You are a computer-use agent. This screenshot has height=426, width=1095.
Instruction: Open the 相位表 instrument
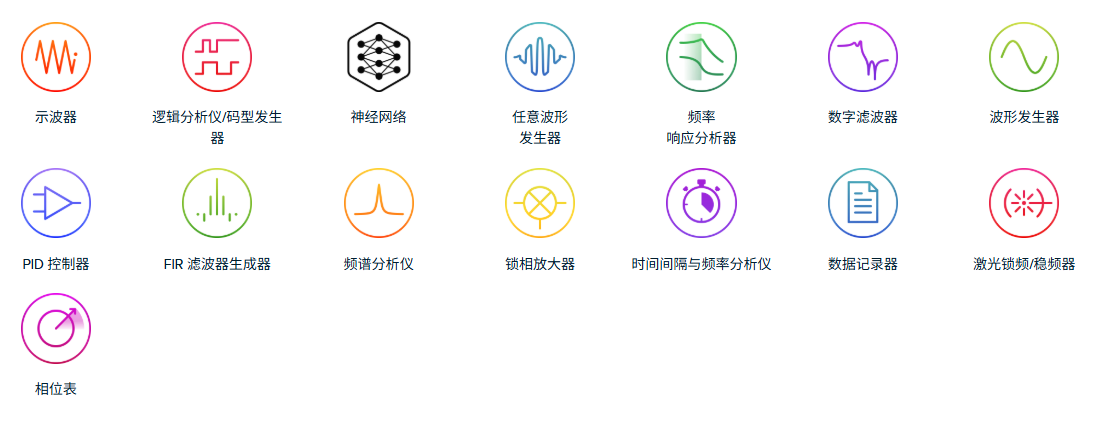pos(56,328)
